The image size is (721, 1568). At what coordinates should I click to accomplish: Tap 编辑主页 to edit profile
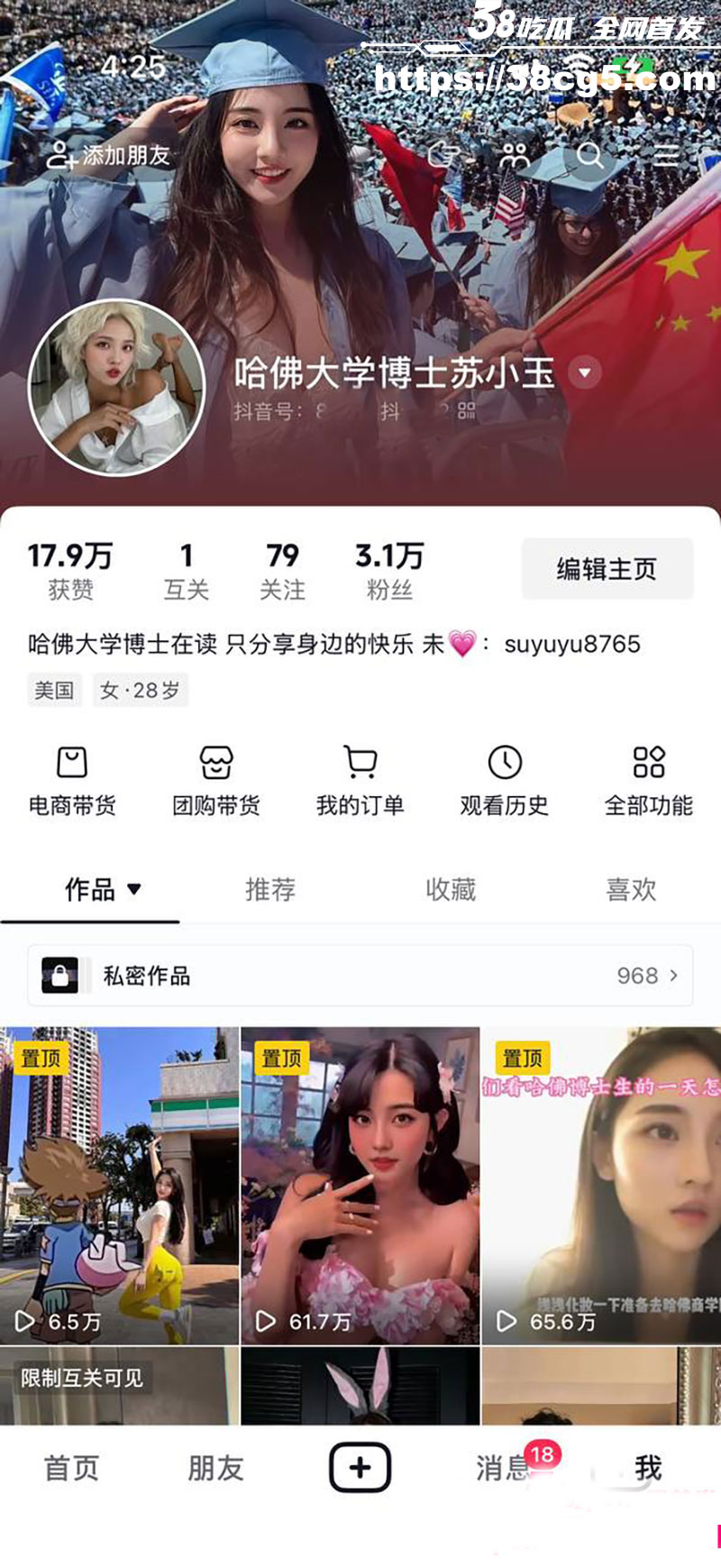pos(607,569)
